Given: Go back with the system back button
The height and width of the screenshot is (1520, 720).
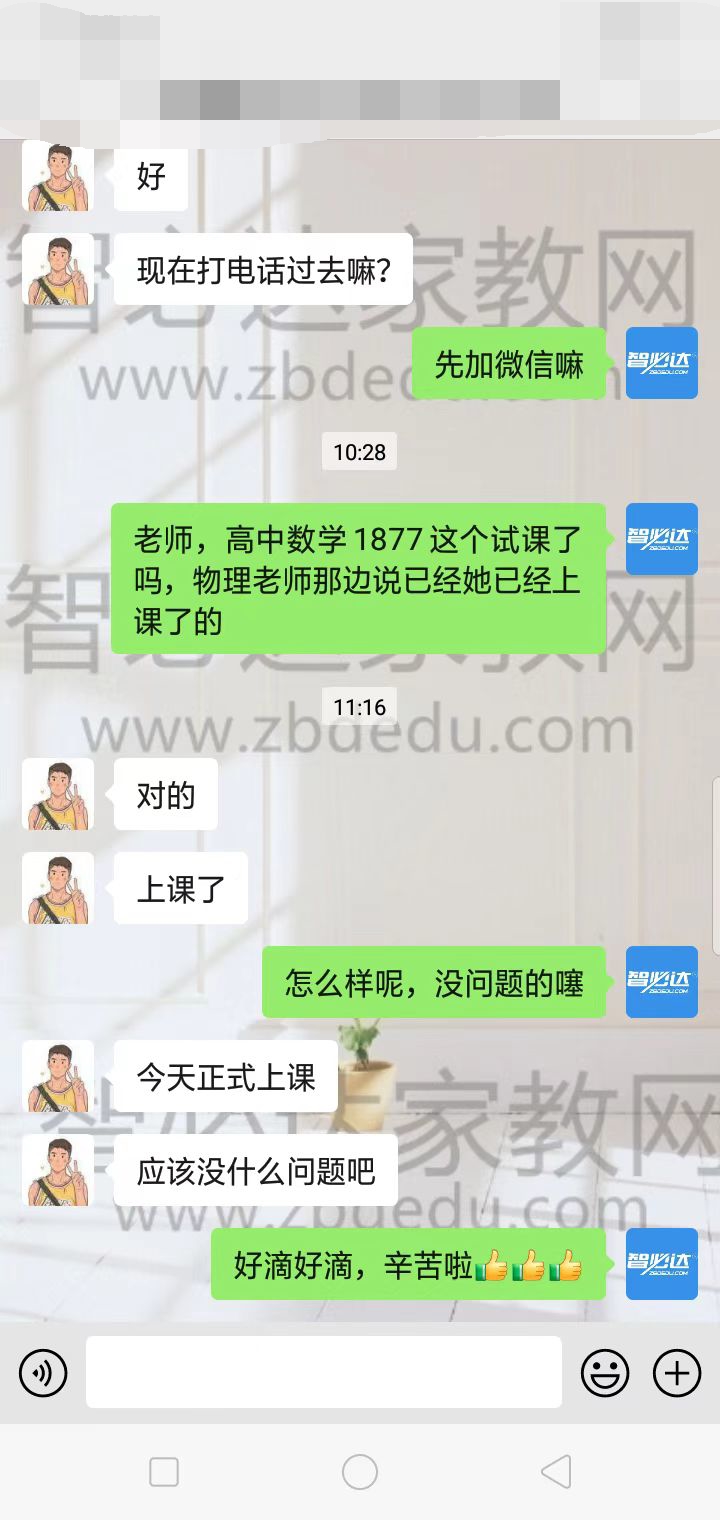Looking at the screenshot, I should tap(556, 1472).
